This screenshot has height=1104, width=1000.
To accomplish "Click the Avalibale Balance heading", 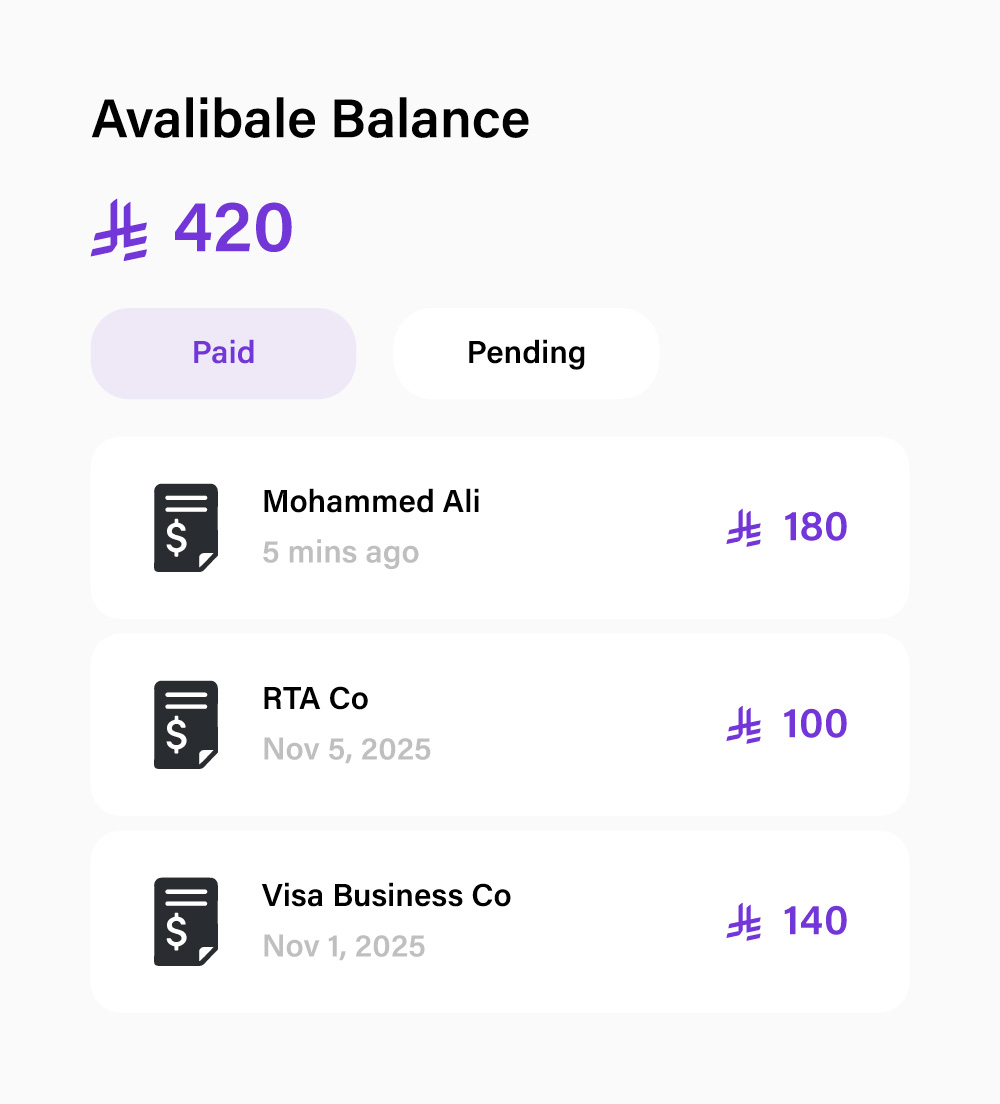I will pyautogui.click(x=310, y=118).
